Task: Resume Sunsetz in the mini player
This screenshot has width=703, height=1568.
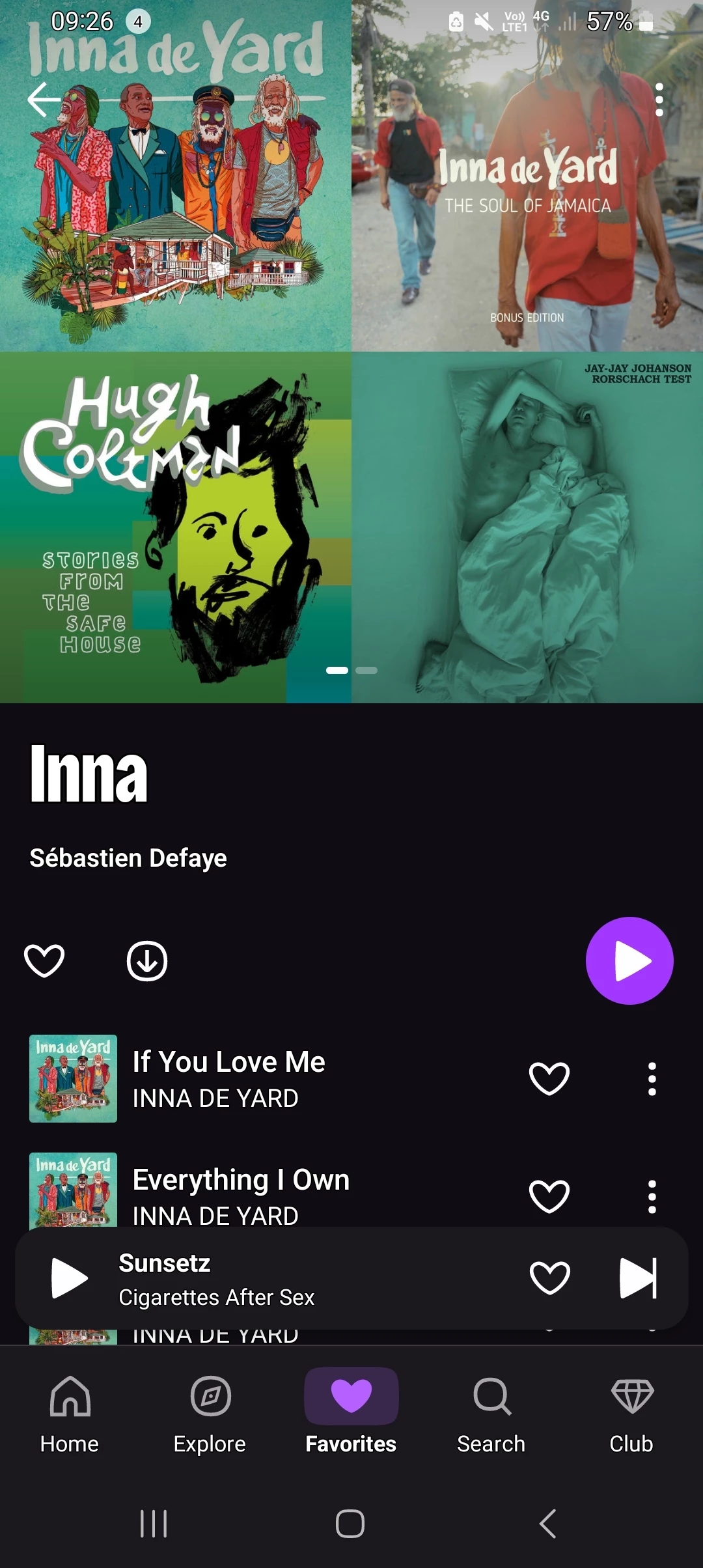Action: coord(69,1278)
